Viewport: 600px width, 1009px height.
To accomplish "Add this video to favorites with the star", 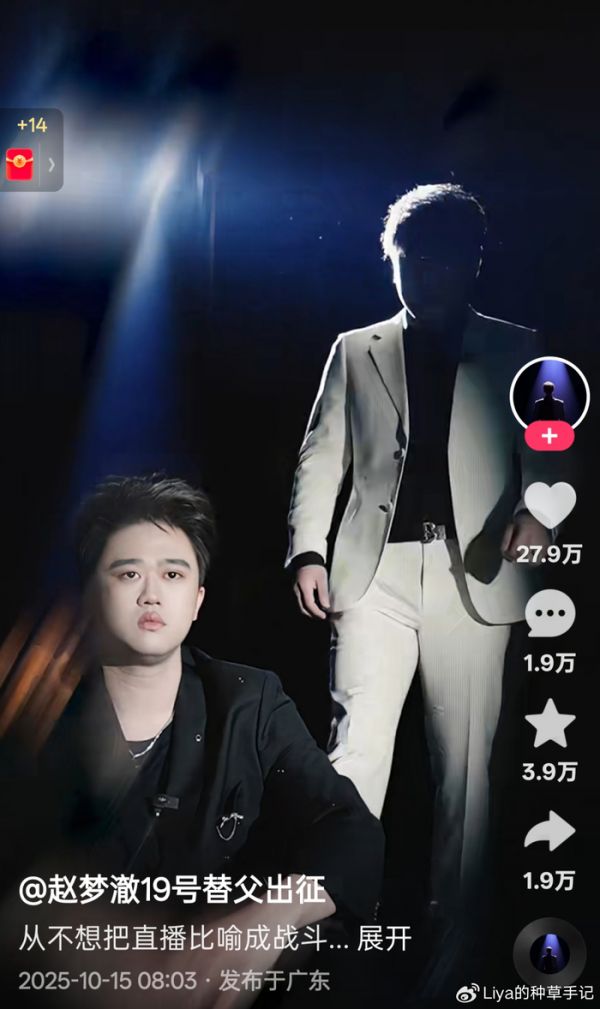I will pyautogui.click(x=550, y=725).
